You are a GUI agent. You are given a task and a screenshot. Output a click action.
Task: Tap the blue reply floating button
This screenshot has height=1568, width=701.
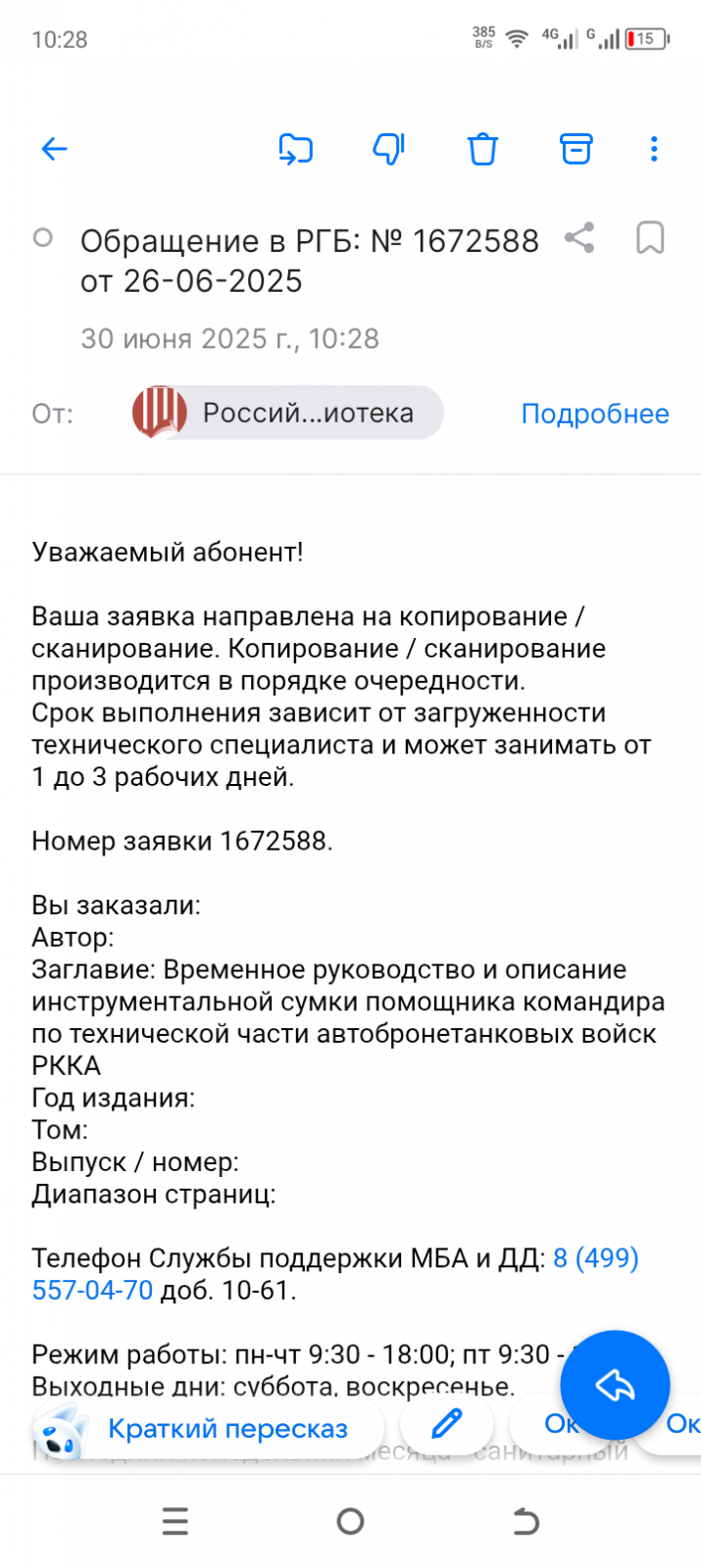(615, 1385)
